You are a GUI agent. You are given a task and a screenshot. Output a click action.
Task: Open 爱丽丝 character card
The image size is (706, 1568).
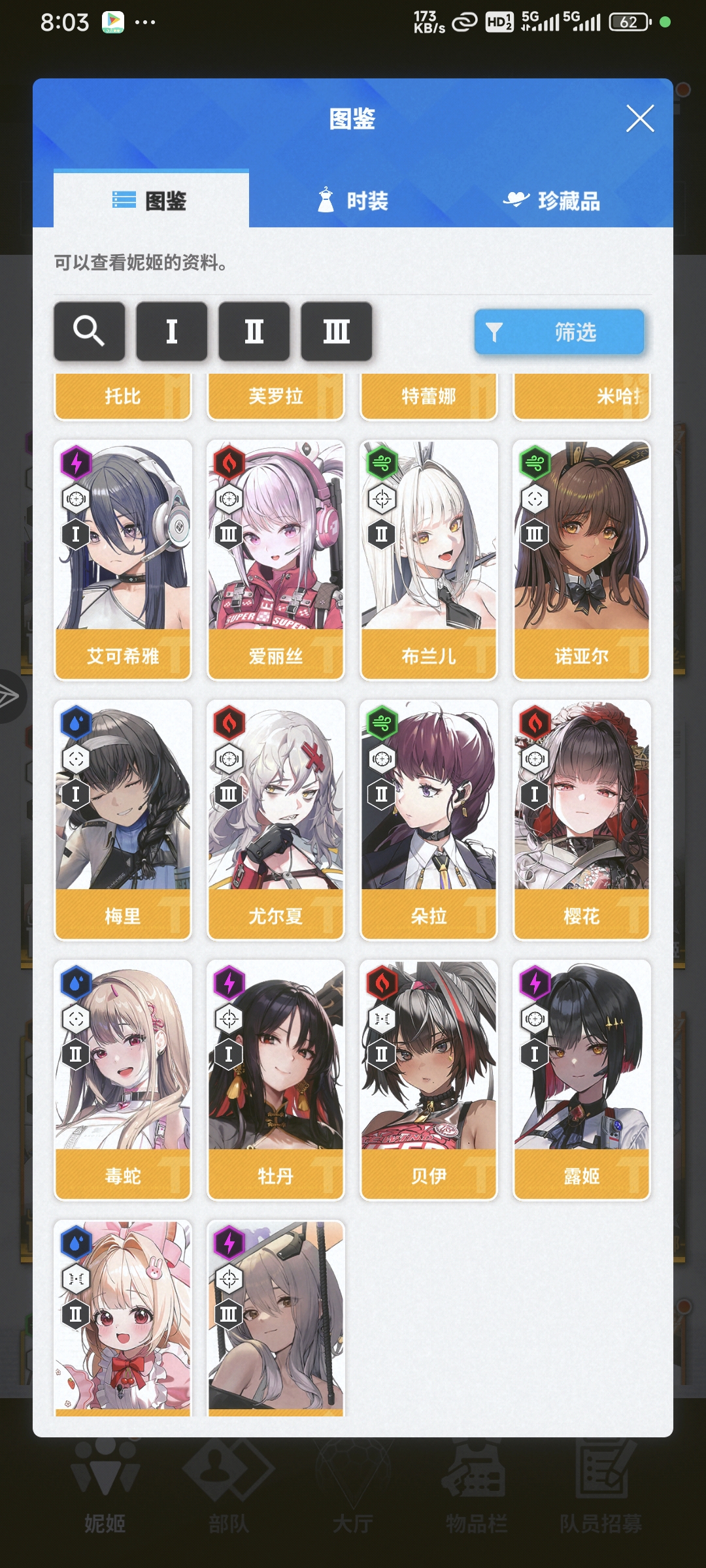click(x=276, y=560)
